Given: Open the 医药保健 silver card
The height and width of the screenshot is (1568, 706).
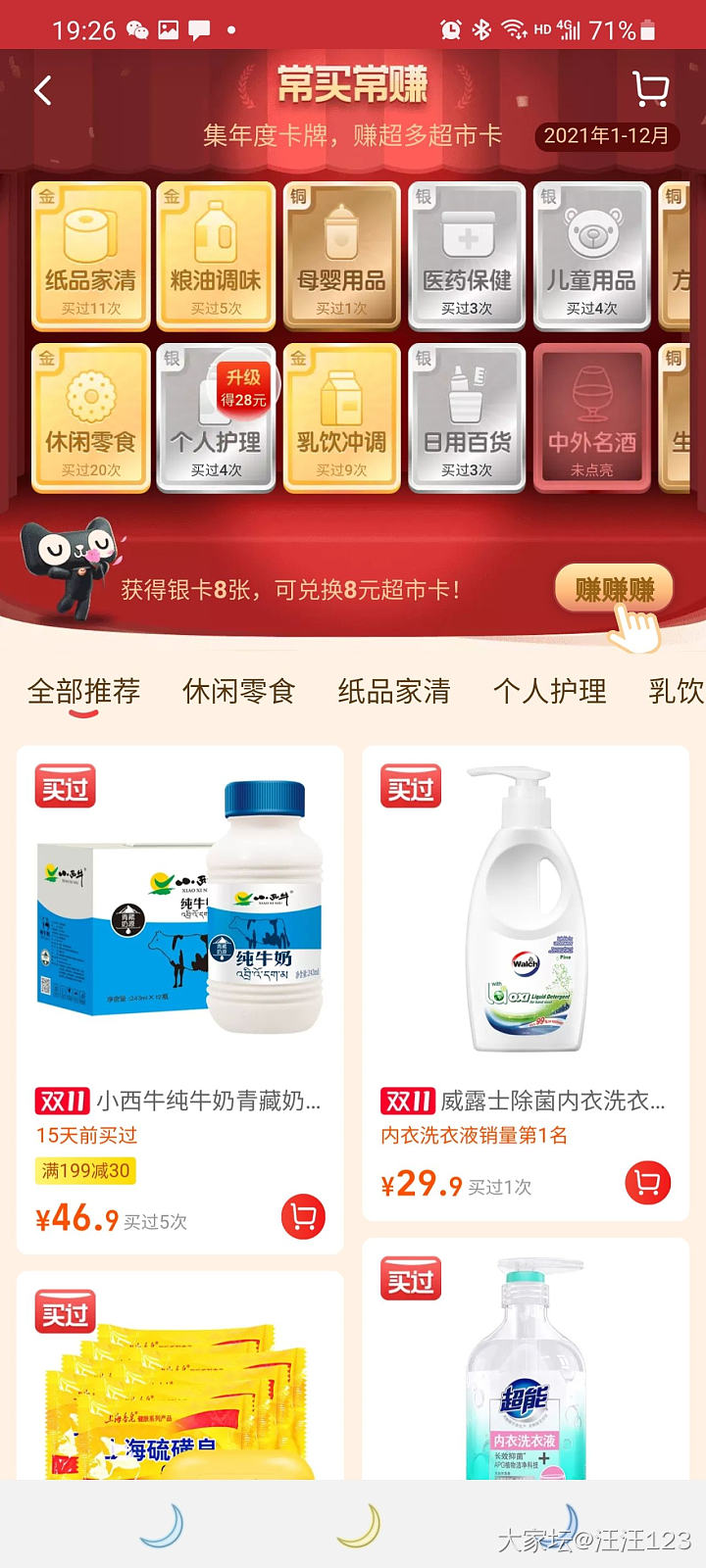Looking at the screenshot, I should point(467,255).
